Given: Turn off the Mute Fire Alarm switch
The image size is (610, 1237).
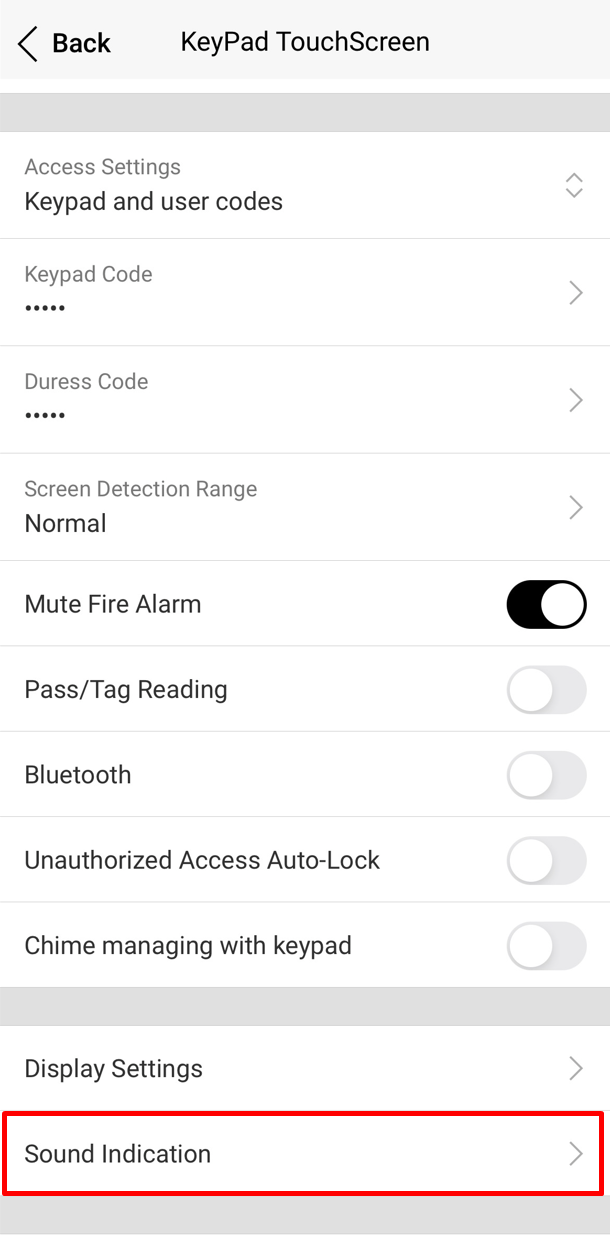Looking at the screenshot, I should pyautogui.click(x=546, y=604).
